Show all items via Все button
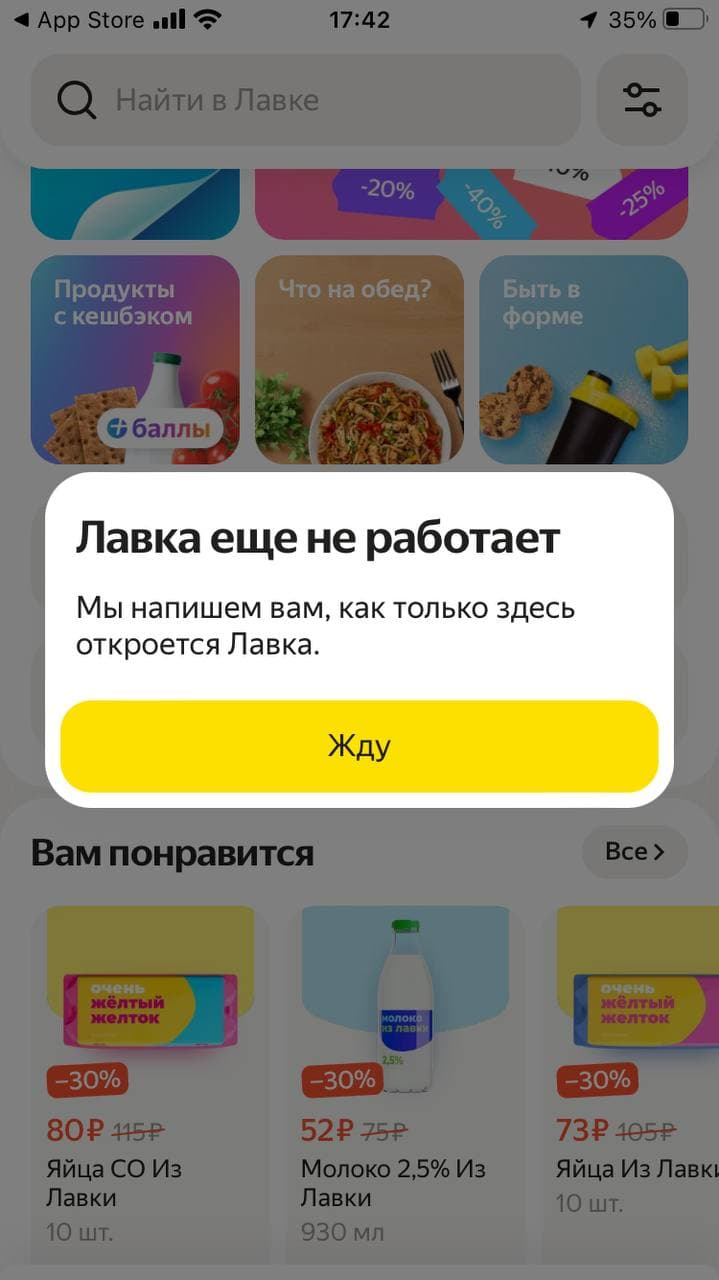 point(635,852)
